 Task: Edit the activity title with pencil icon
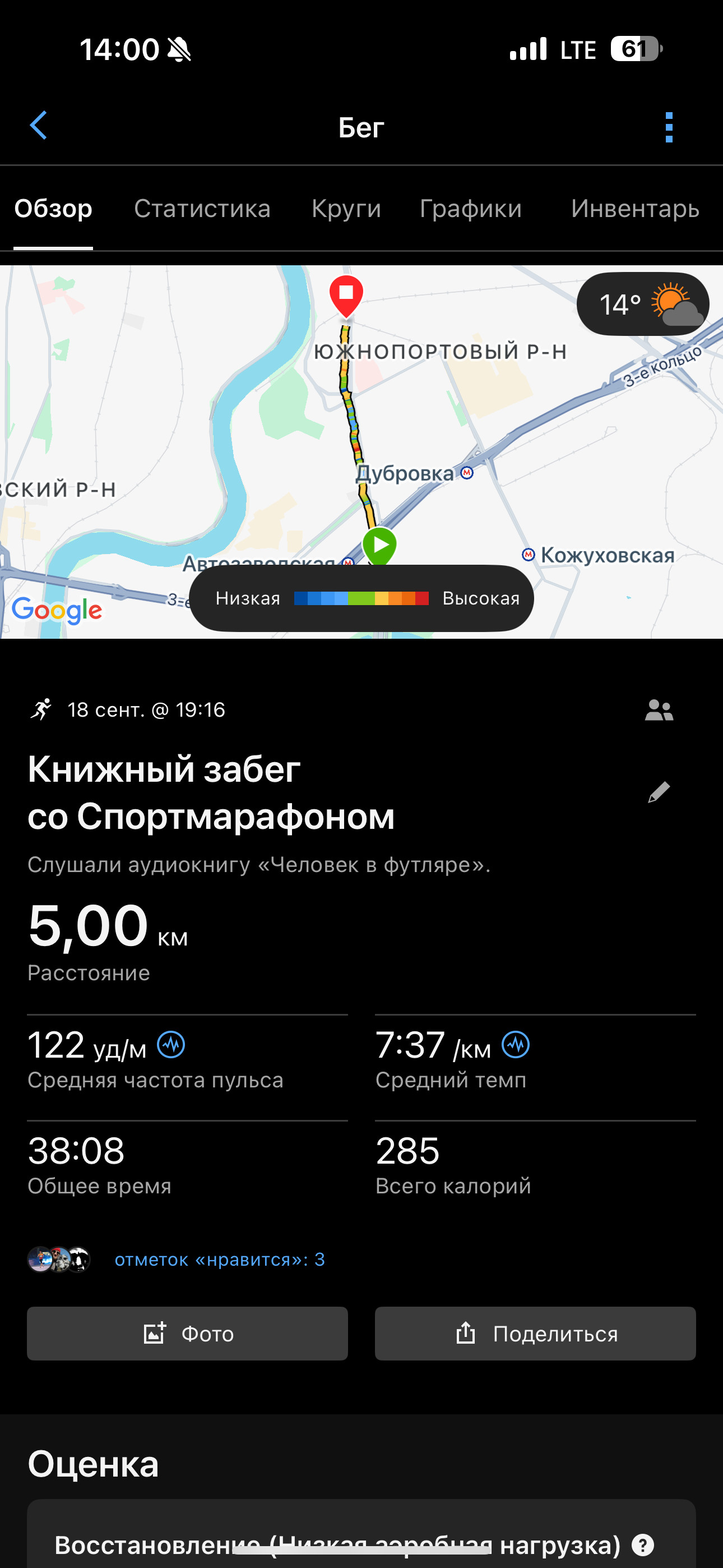tap(659, 792)
